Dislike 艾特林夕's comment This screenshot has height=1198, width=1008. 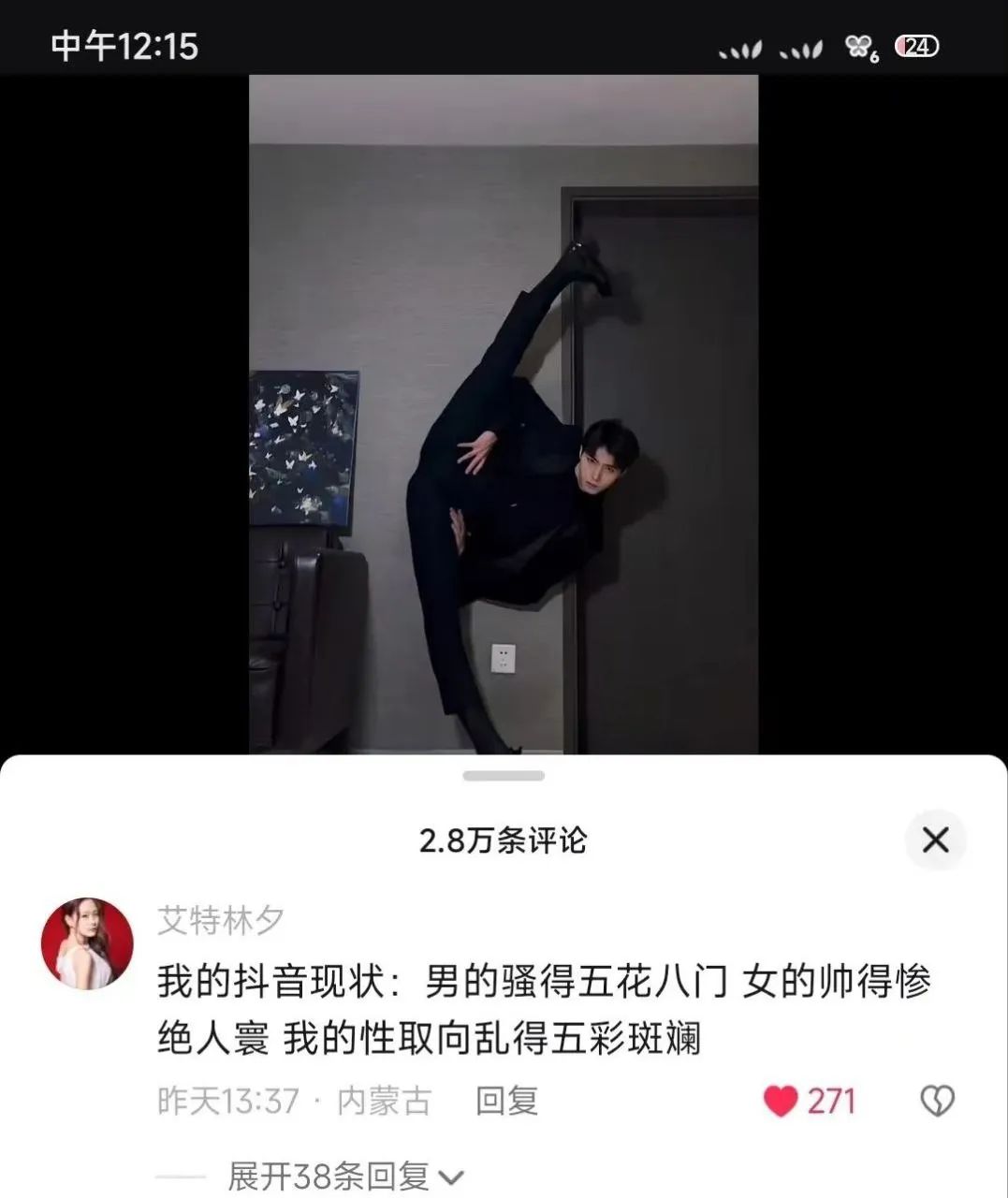pyautogui.click(x=937, y=1102)
